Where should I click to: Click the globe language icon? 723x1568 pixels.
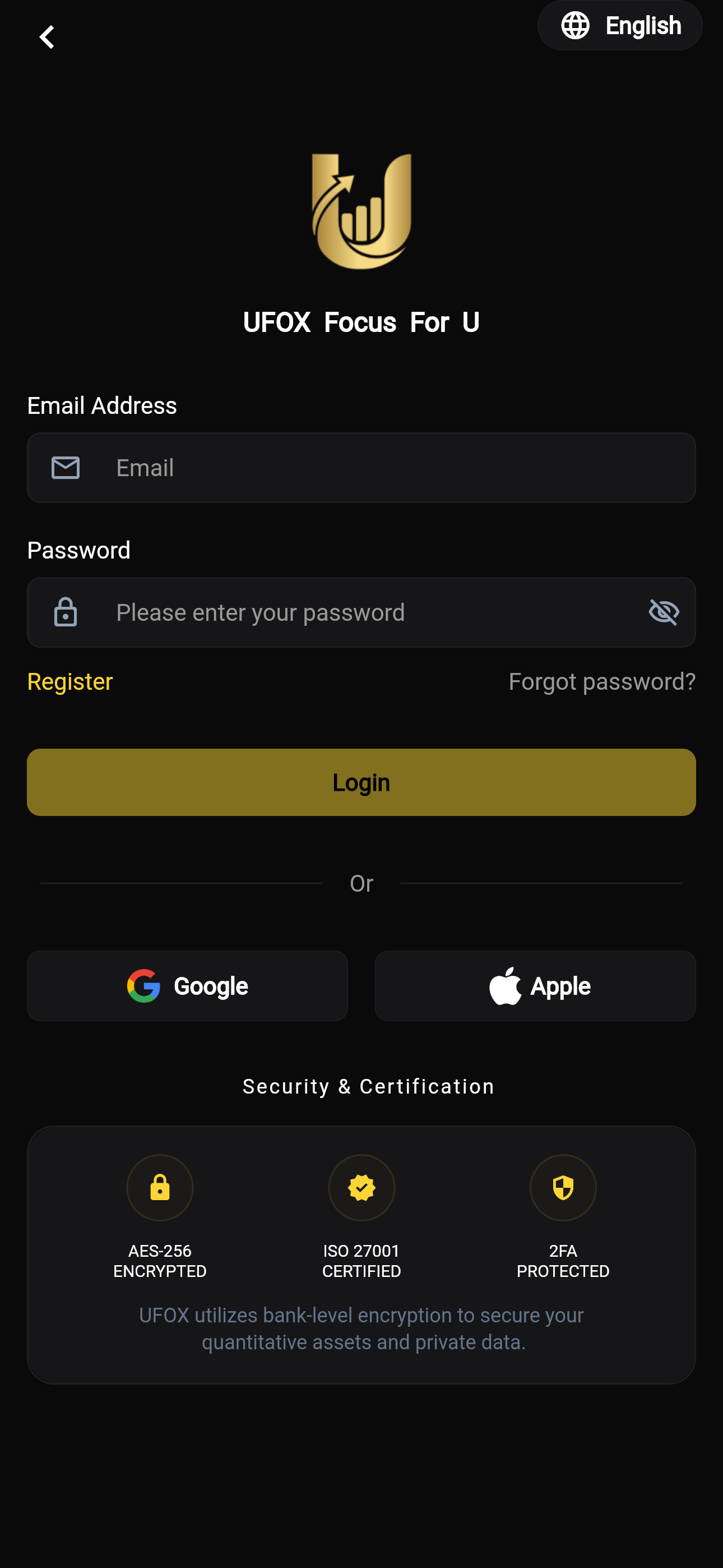(577, 26)
